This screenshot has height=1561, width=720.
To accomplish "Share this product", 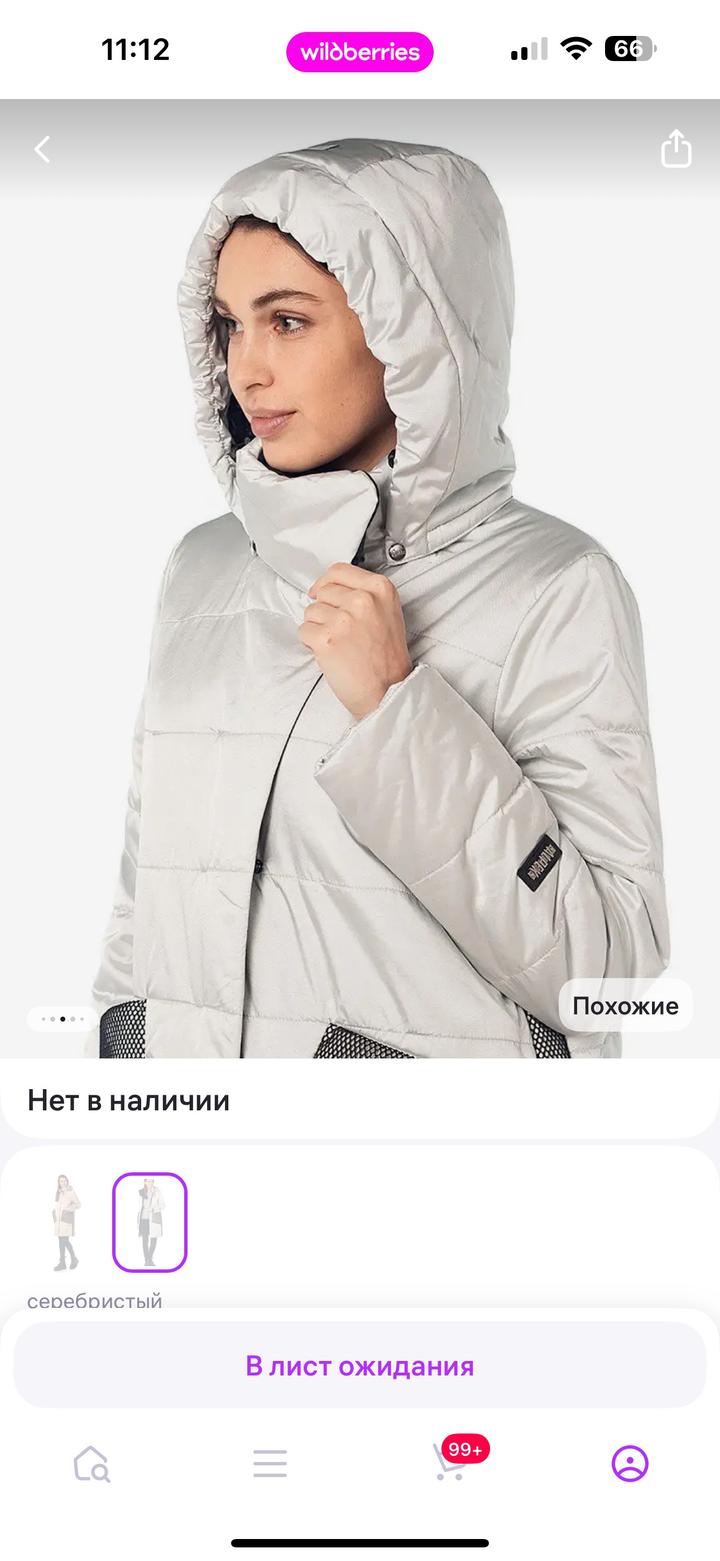I will 676,149.
